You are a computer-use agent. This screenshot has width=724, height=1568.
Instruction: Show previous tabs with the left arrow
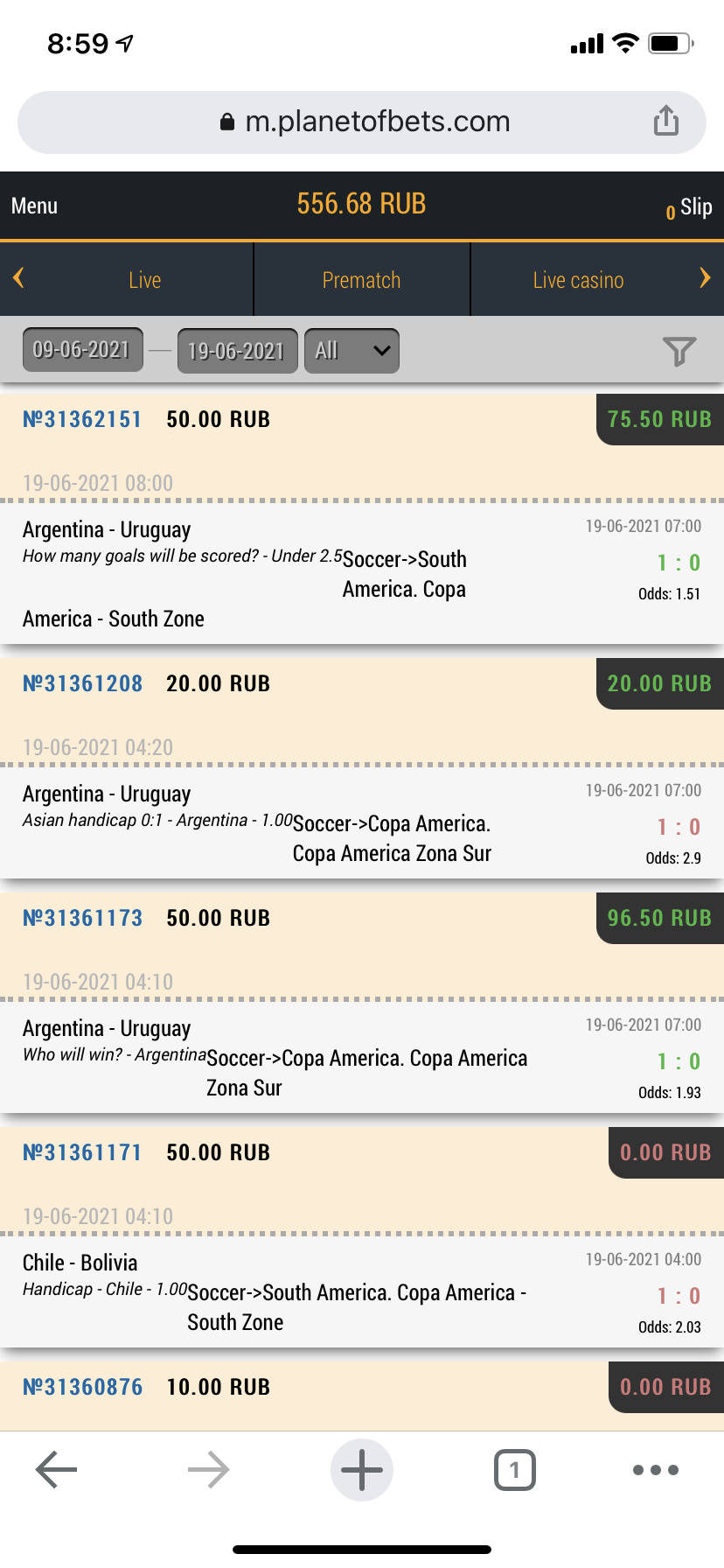pos(18,279)
